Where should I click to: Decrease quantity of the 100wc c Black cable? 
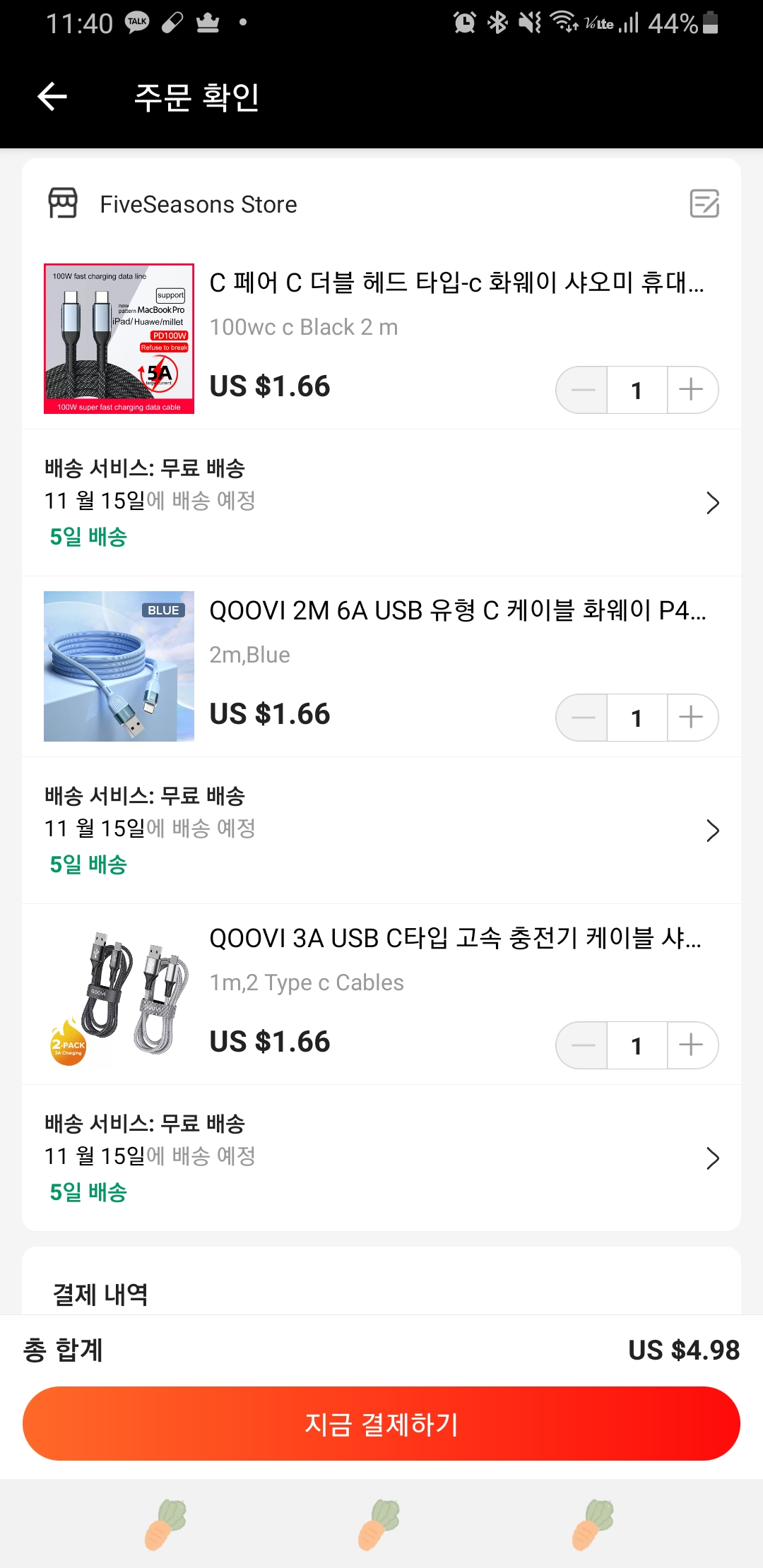[583, 390]
